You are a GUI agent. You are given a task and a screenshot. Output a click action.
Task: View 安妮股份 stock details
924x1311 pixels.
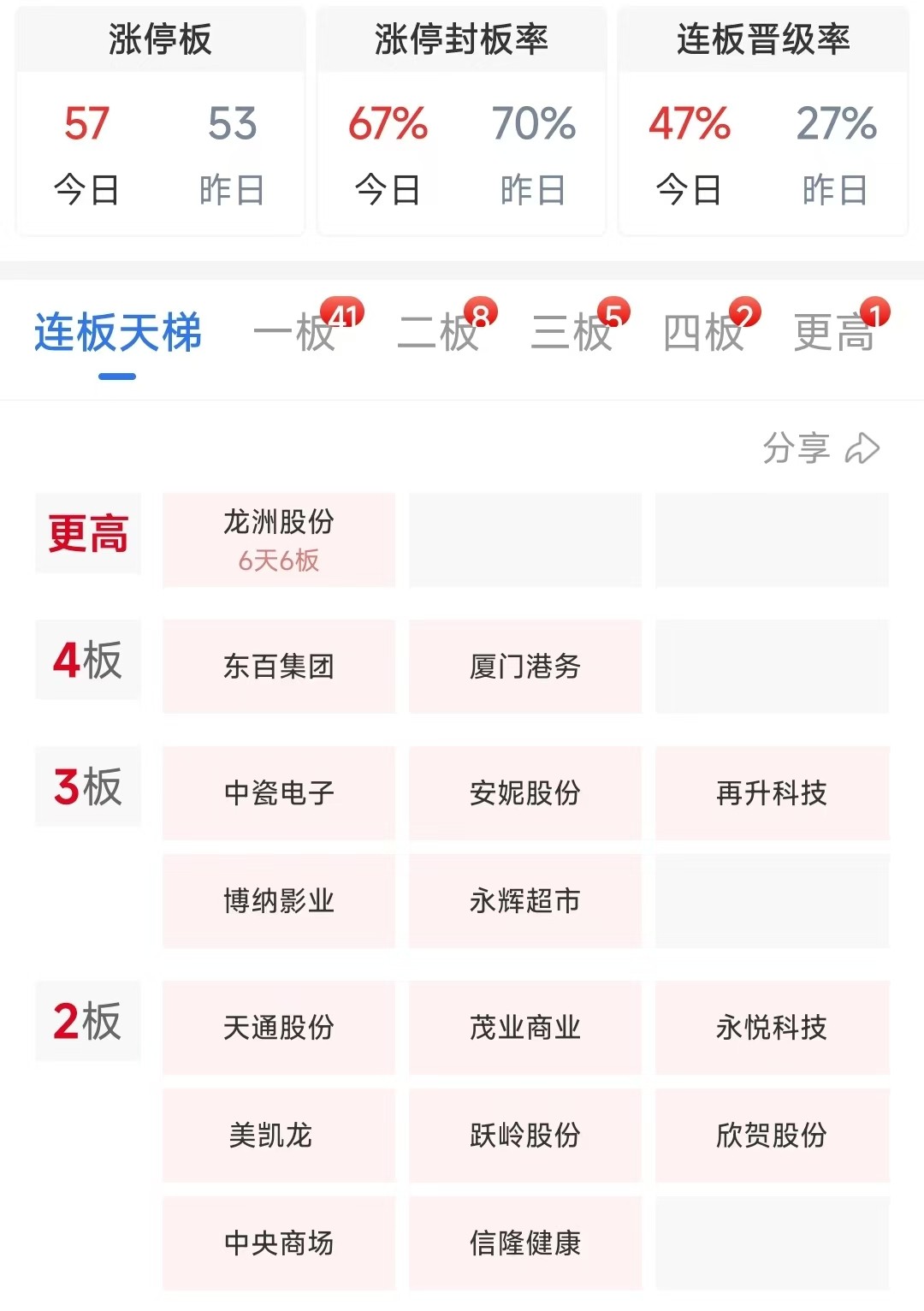click(525, 793)
